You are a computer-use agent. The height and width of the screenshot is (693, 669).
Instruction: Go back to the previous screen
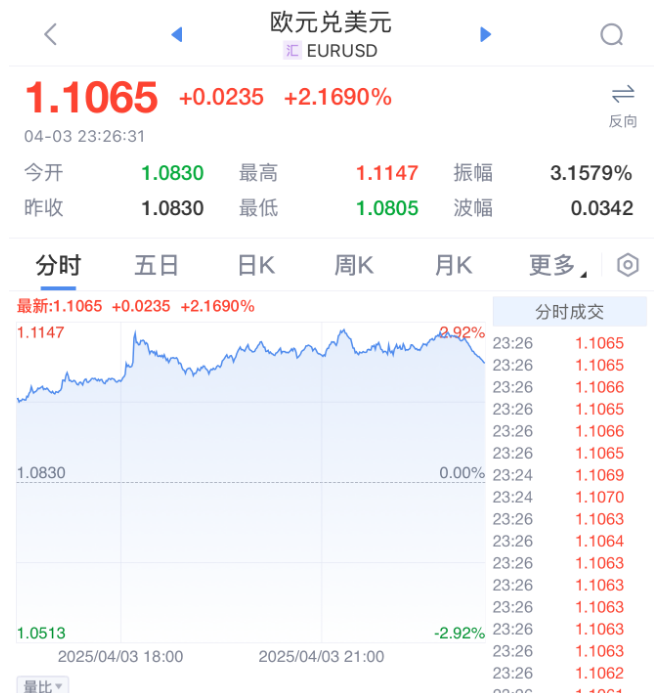50,35
